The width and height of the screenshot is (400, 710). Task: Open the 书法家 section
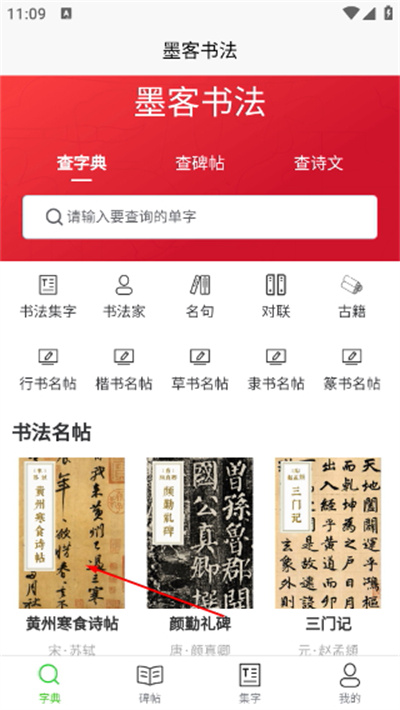(x=124, y=296)
